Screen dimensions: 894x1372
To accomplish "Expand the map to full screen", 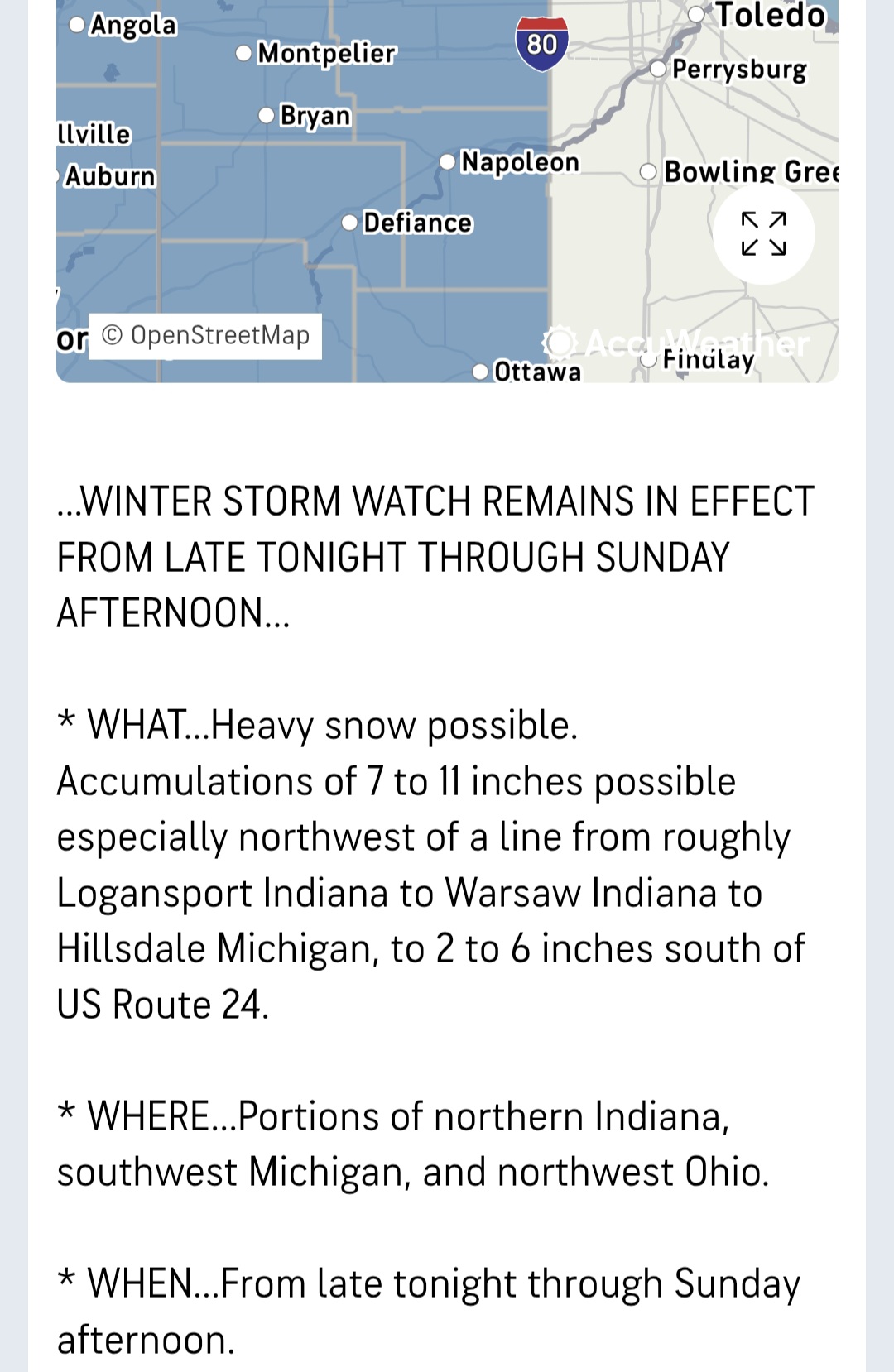I will (763, 234).
